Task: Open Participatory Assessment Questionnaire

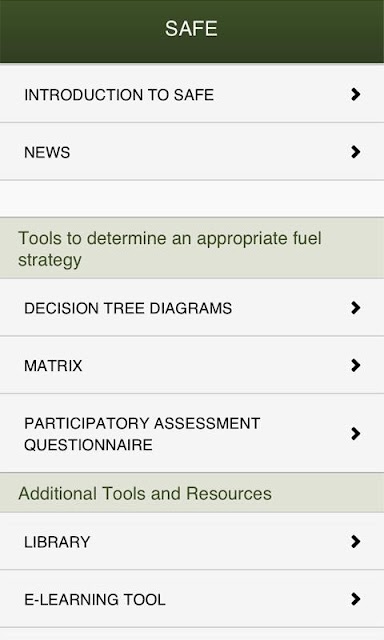Action: 192,433
